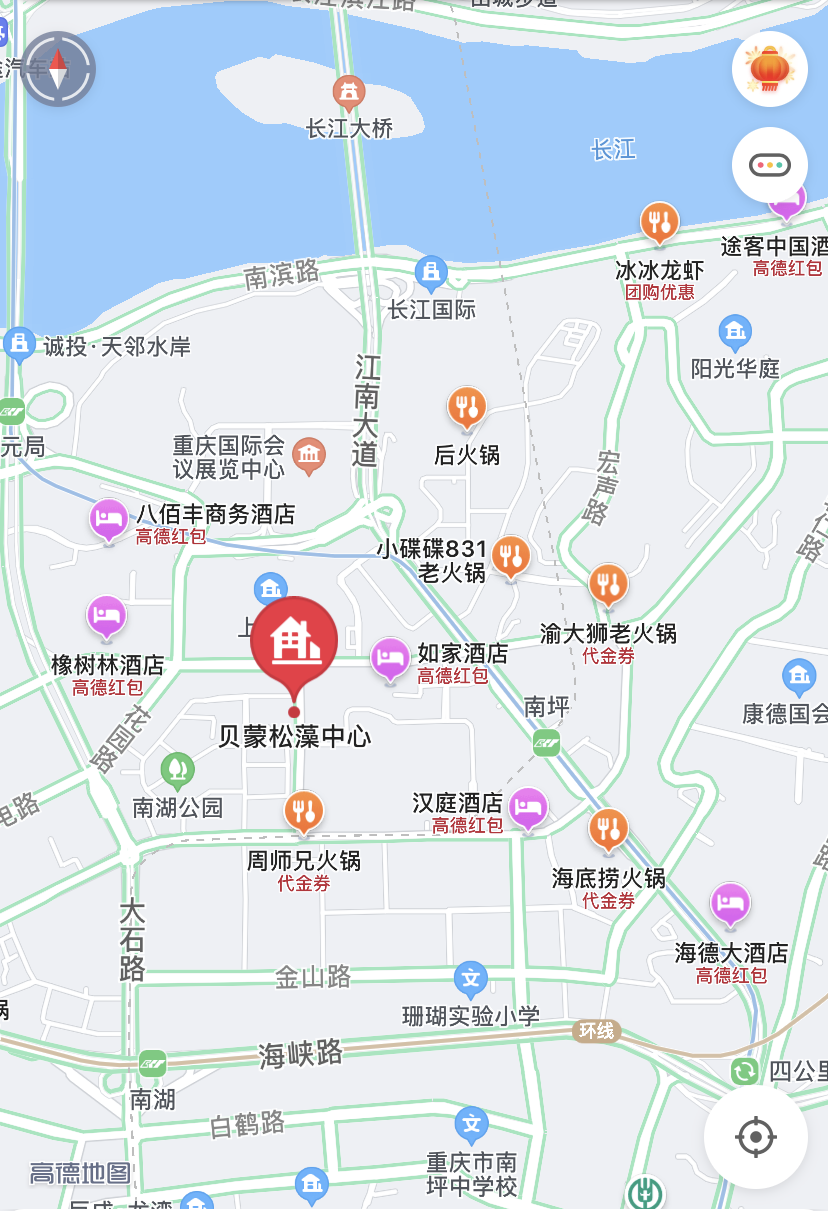Viewport: 828px width, 1211px height.
Task: Open the map layers button
Action: pos(769,165)
